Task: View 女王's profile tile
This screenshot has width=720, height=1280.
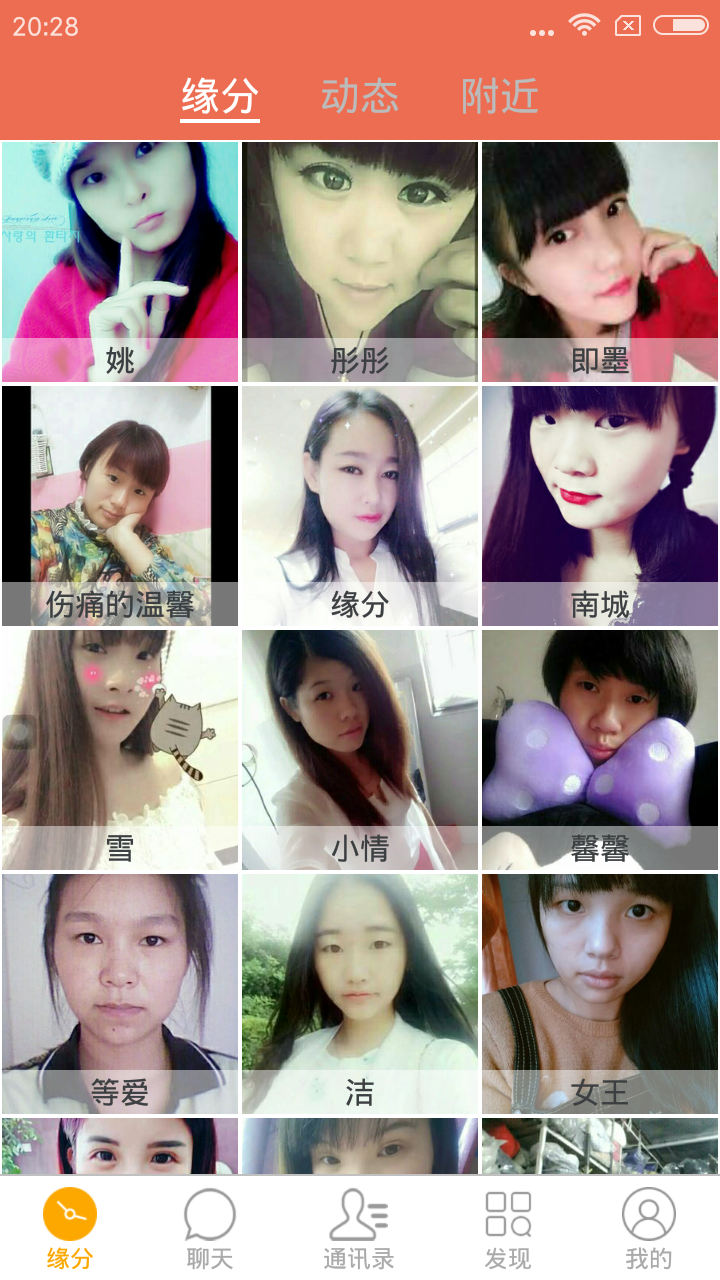Action: tap(600, 993)
